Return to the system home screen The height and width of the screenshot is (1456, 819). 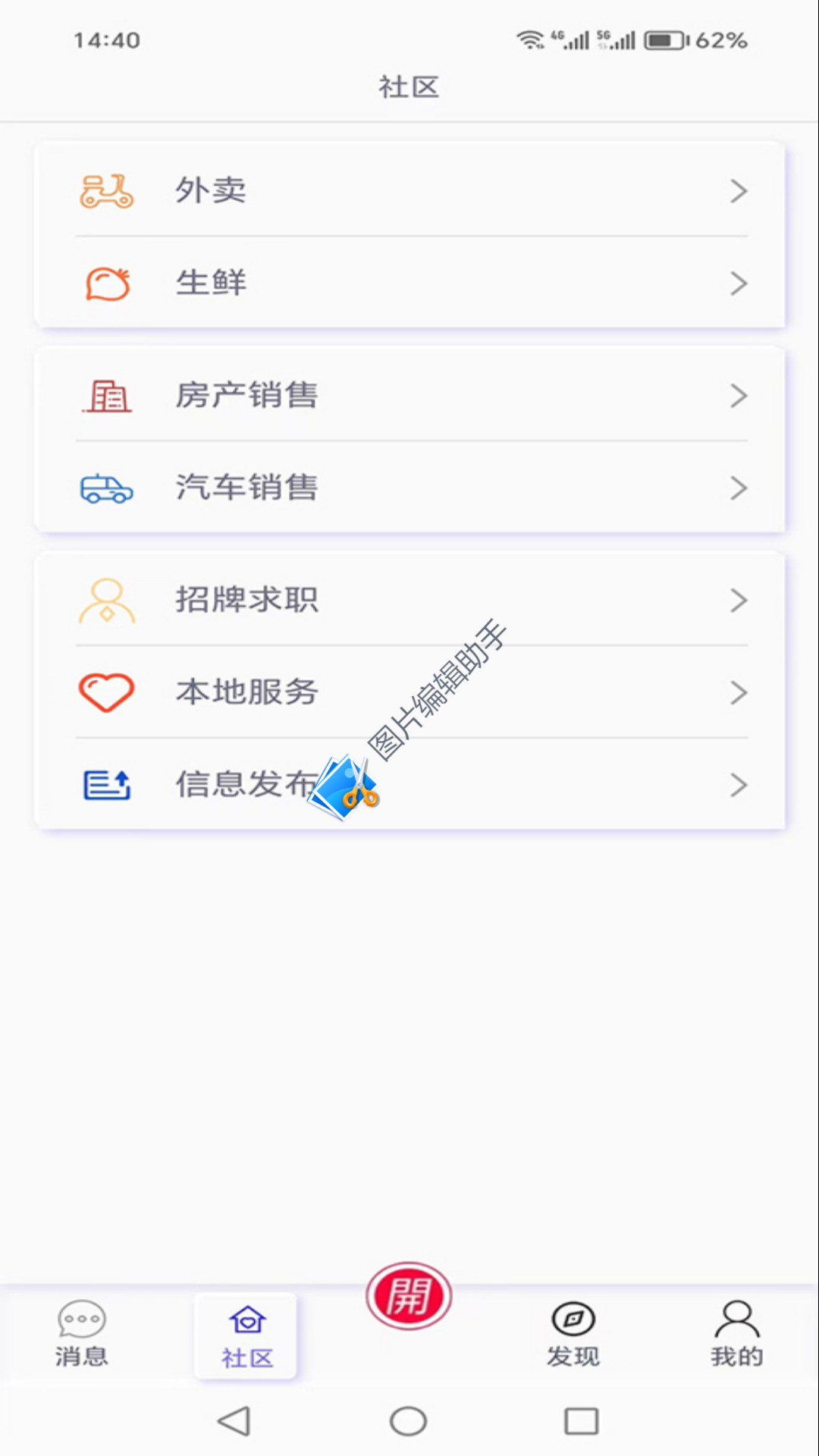pos(409,1421)
